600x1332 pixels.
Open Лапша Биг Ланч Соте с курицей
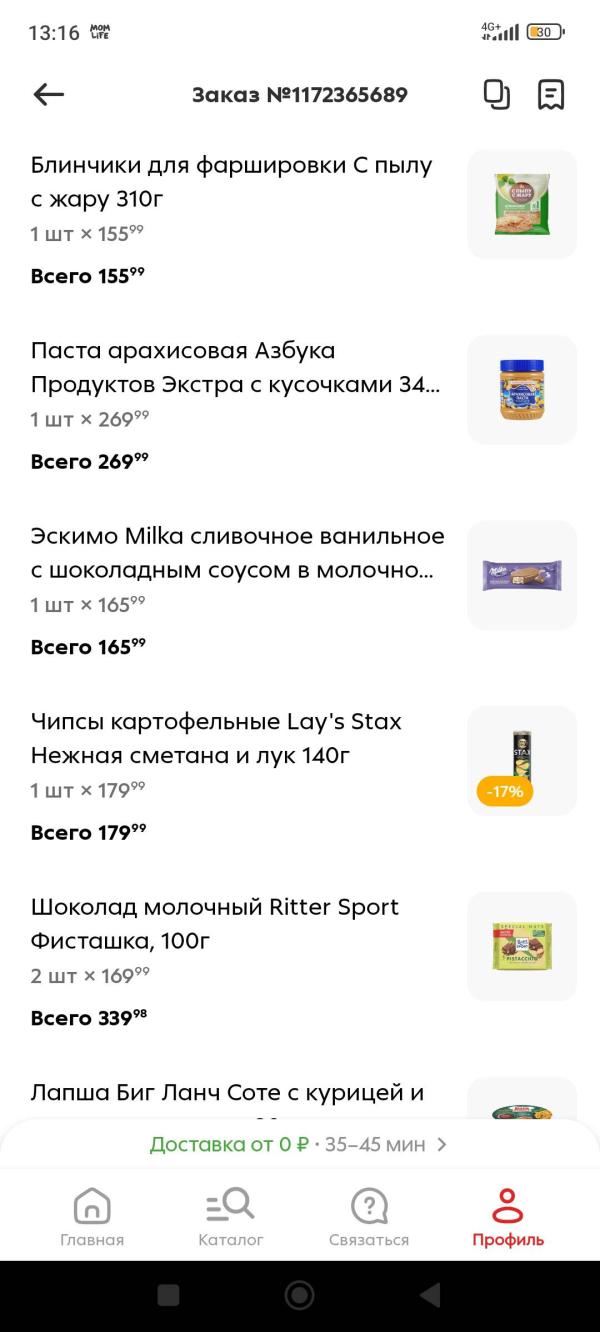[228, 1093]
